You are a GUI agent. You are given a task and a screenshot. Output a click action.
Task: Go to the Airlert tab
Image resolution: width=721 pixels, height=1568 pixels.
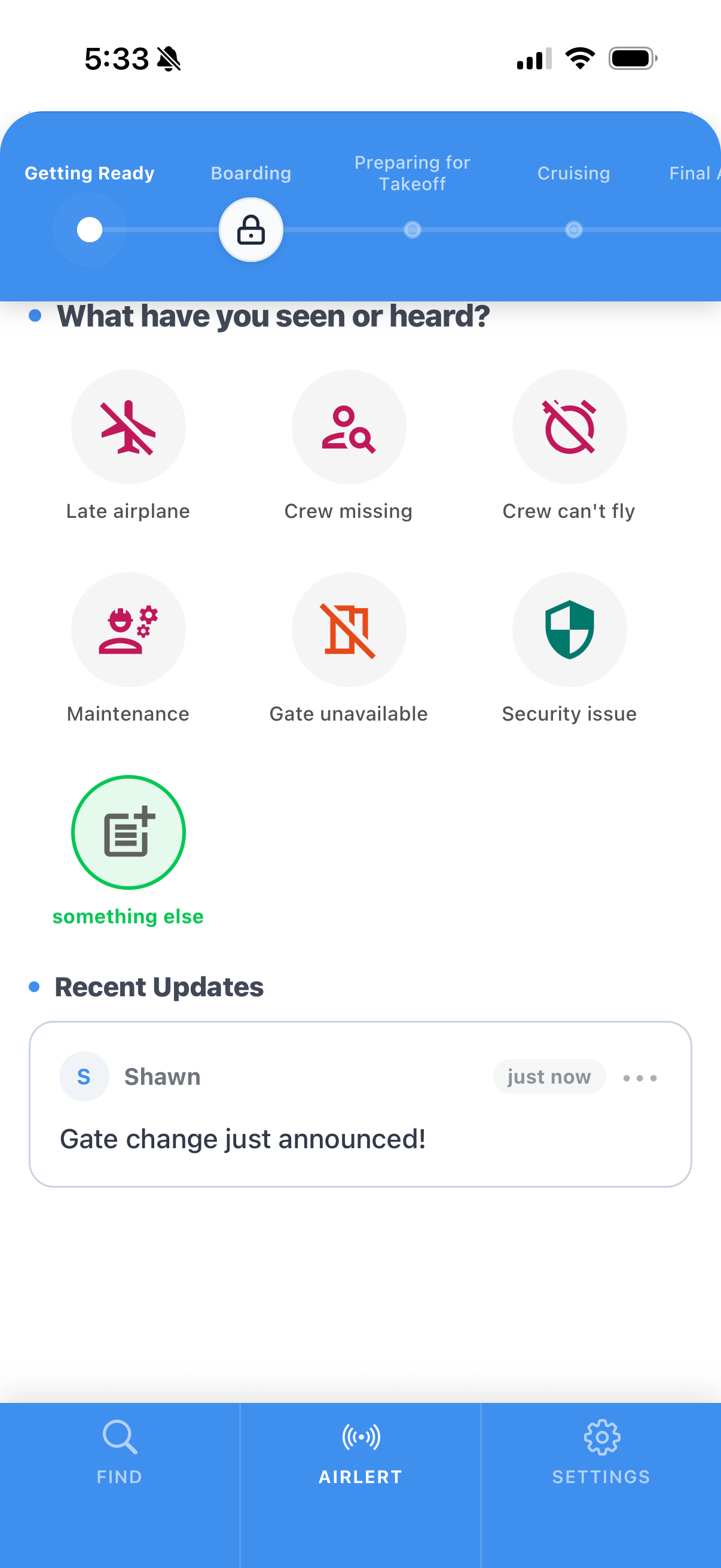click(x=360, y=1452)
